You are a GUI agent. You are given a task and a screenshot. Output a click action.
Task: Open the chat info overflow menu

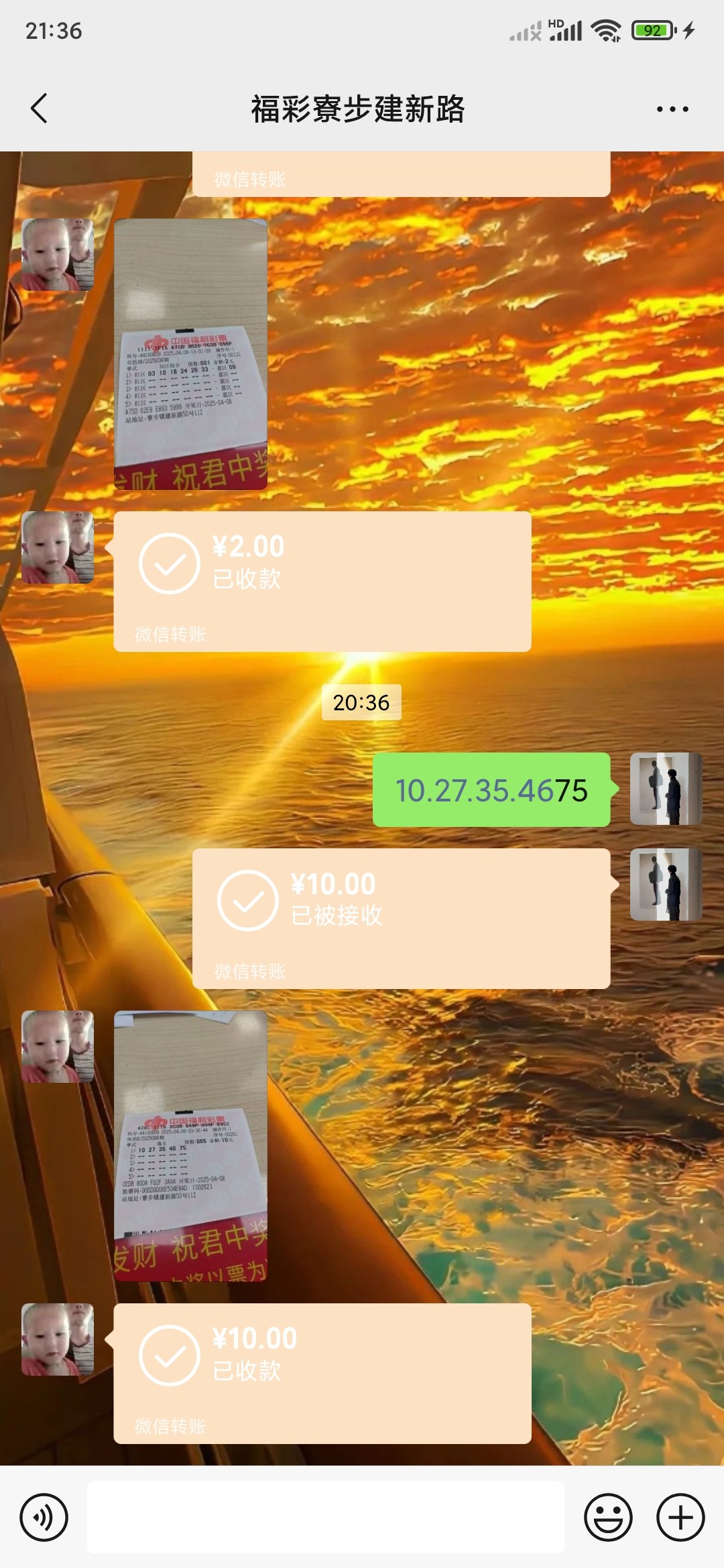click(x=672, y=109)
